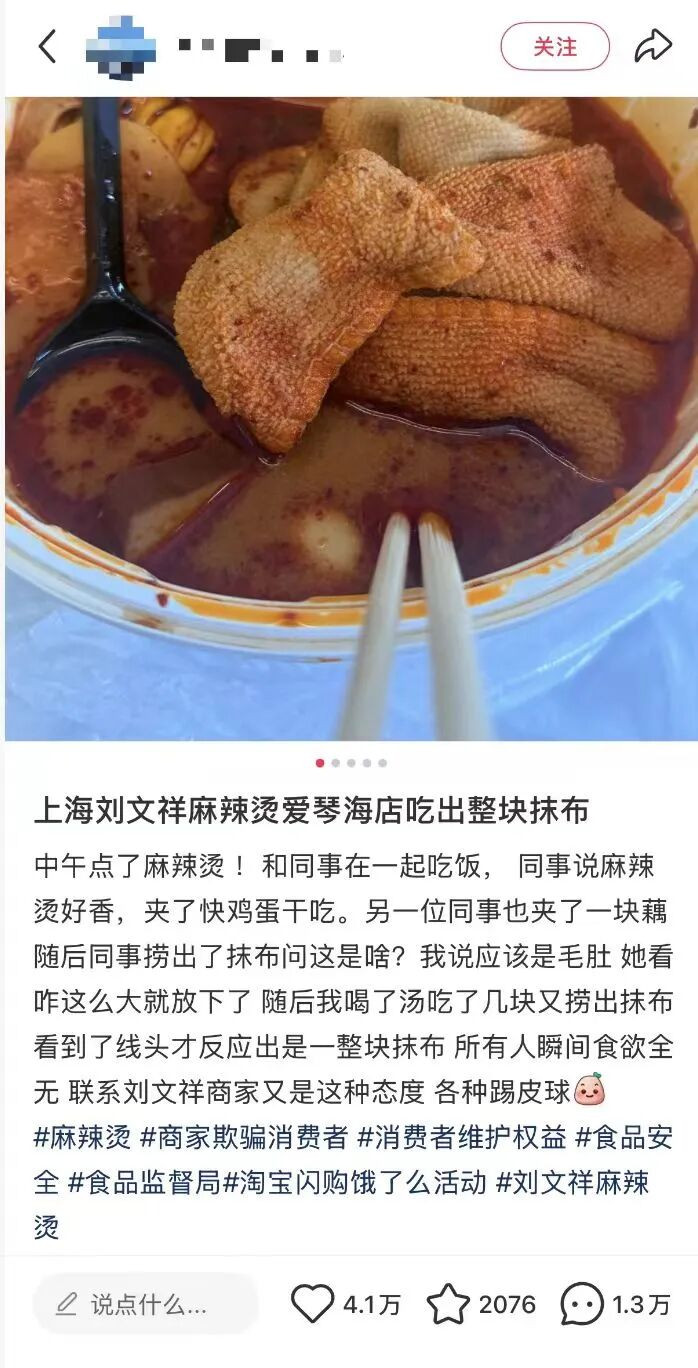
Task: Open the #商家欺骗消费者 hashtag
Action: pyautogui.click(x=244, y=1137)
